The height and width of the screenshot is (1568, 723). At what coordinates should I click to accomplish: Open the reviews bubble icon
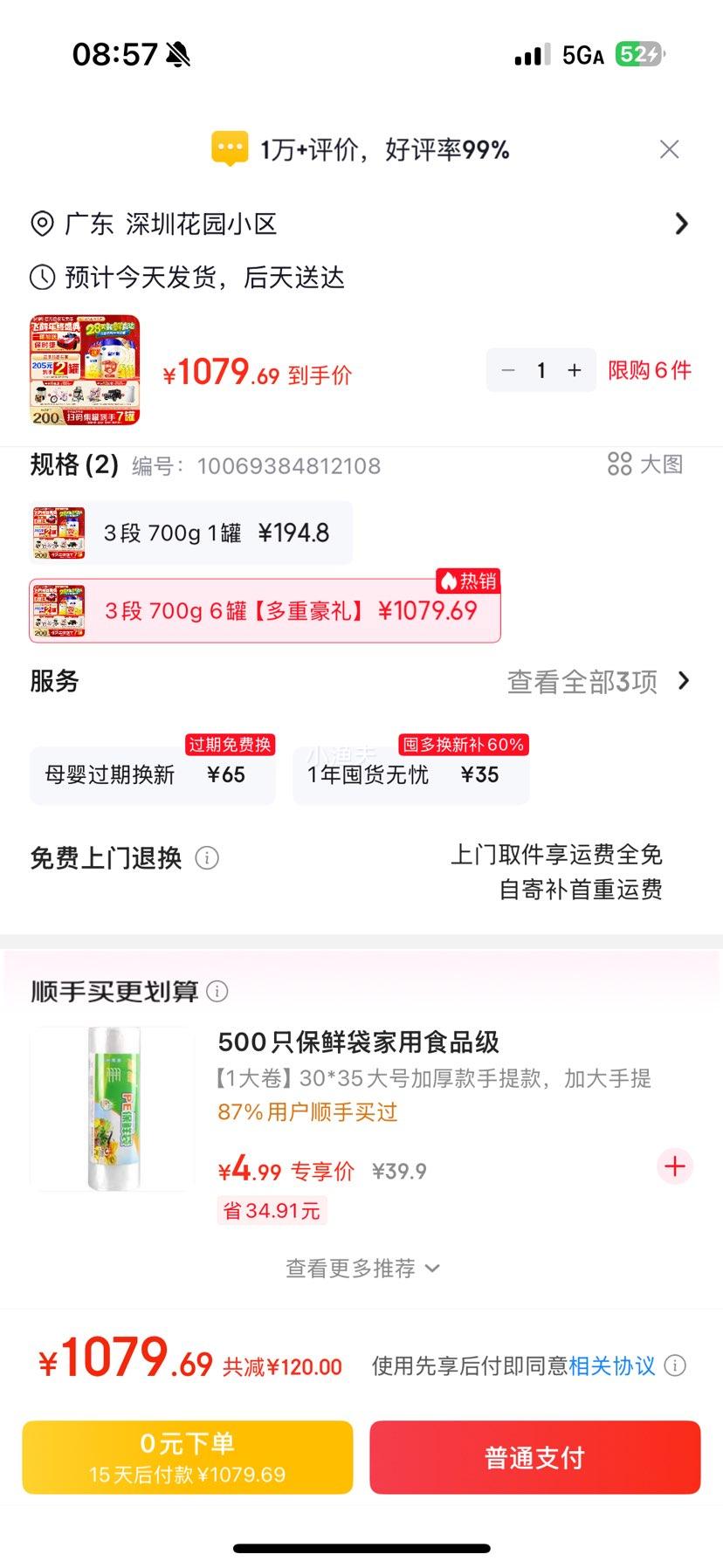(x=228, y=148)
